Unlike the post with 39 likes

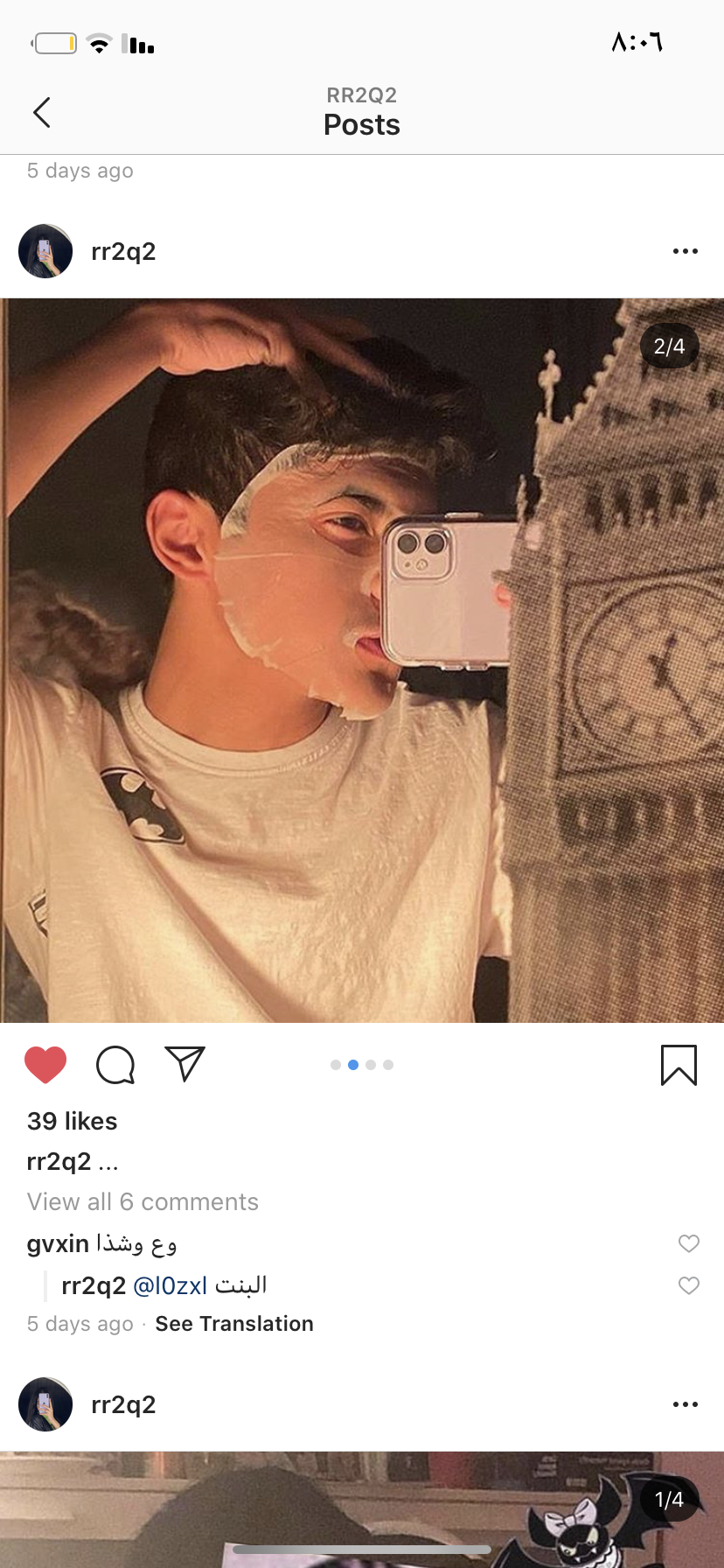click(45, 1065)
